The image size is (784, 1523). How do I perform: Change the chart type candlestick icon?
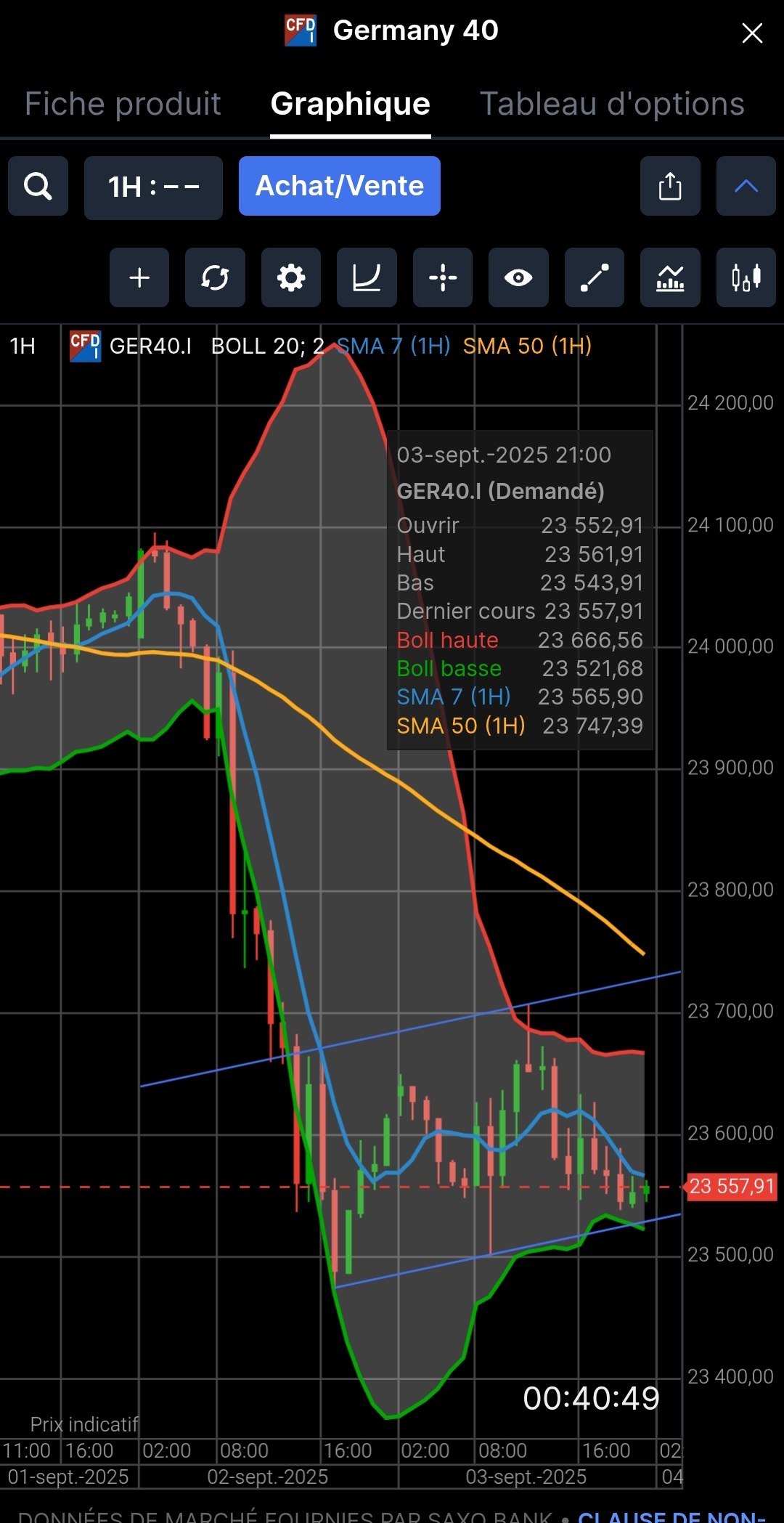746,277
